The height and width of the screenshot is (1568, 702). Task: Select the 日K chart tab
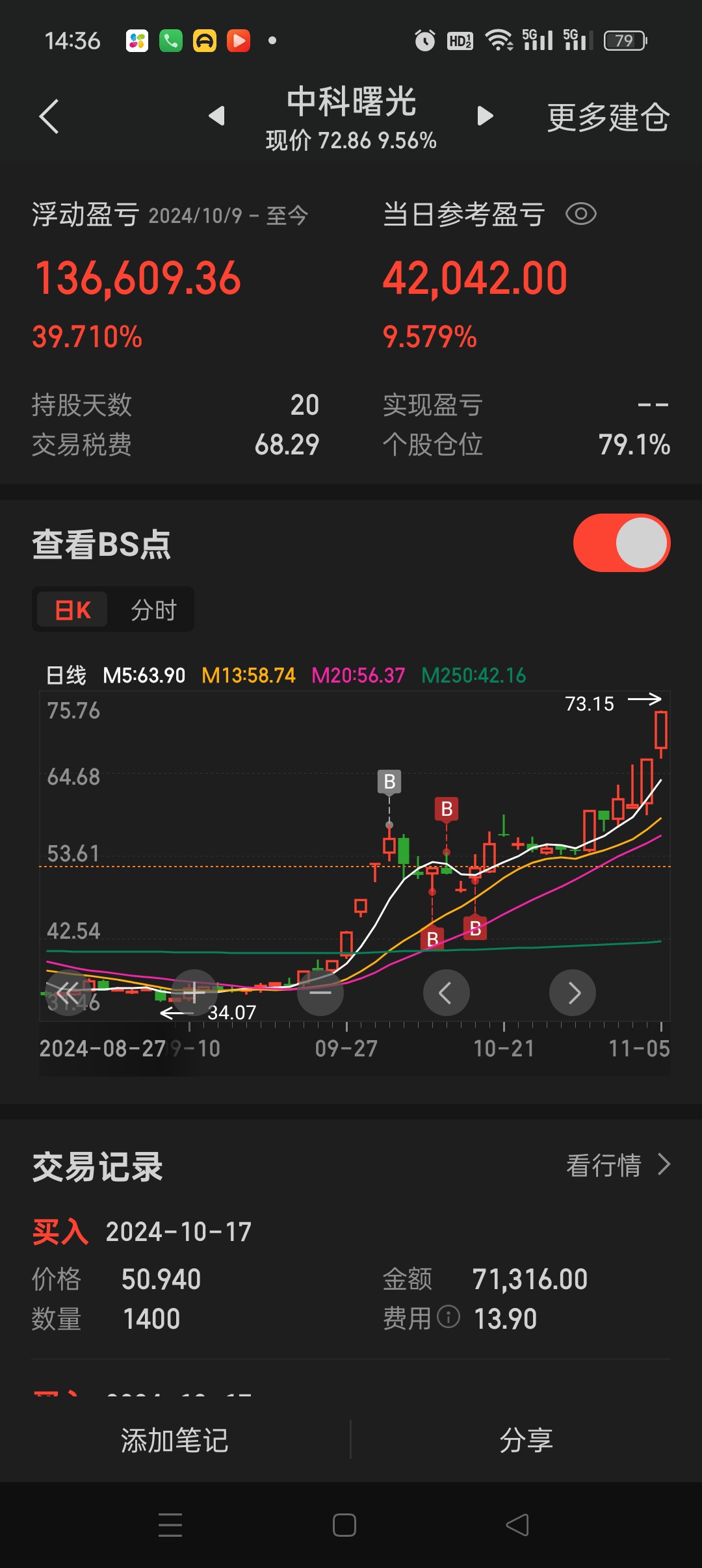pyautogui.click(x=73, y=610)
